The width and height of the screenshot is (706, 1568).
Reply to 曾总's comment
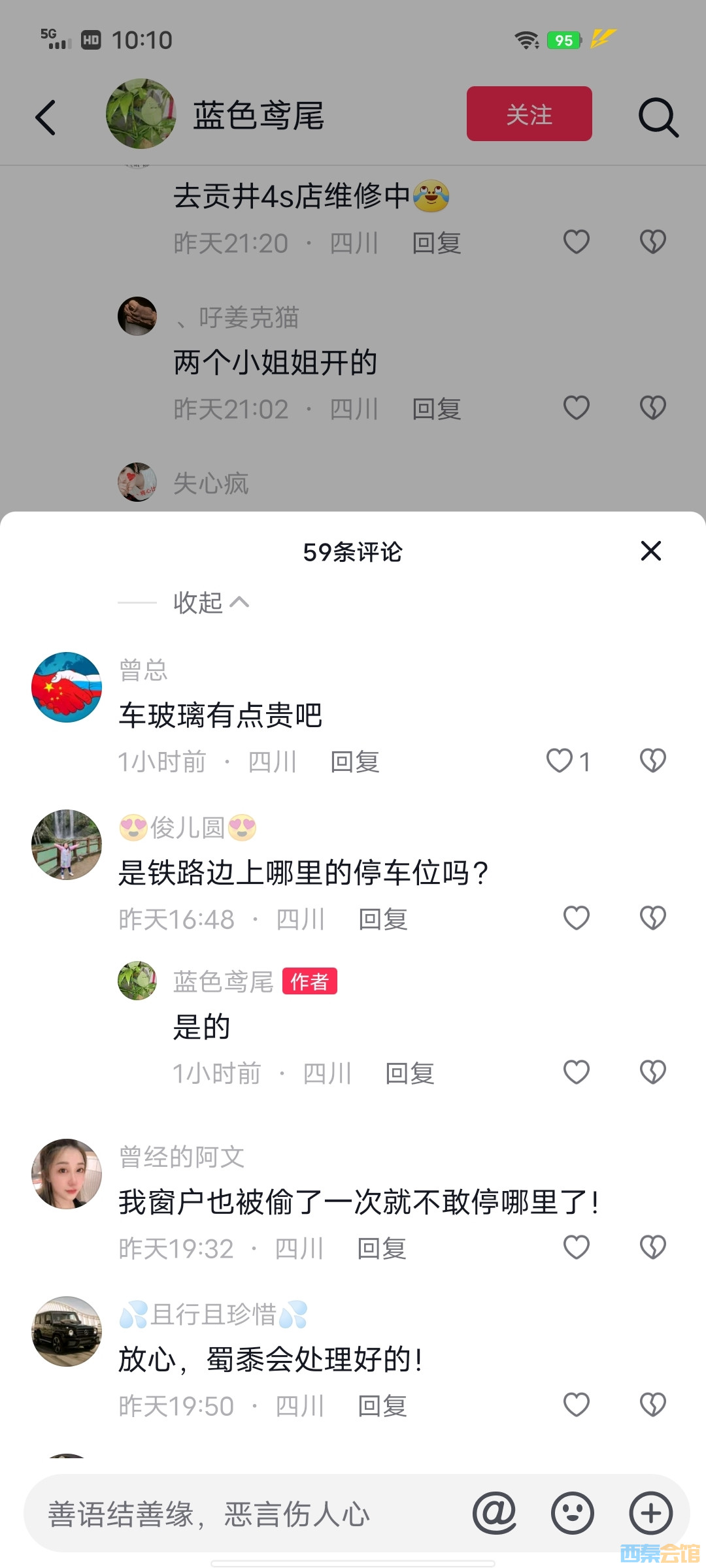(355, 762)
